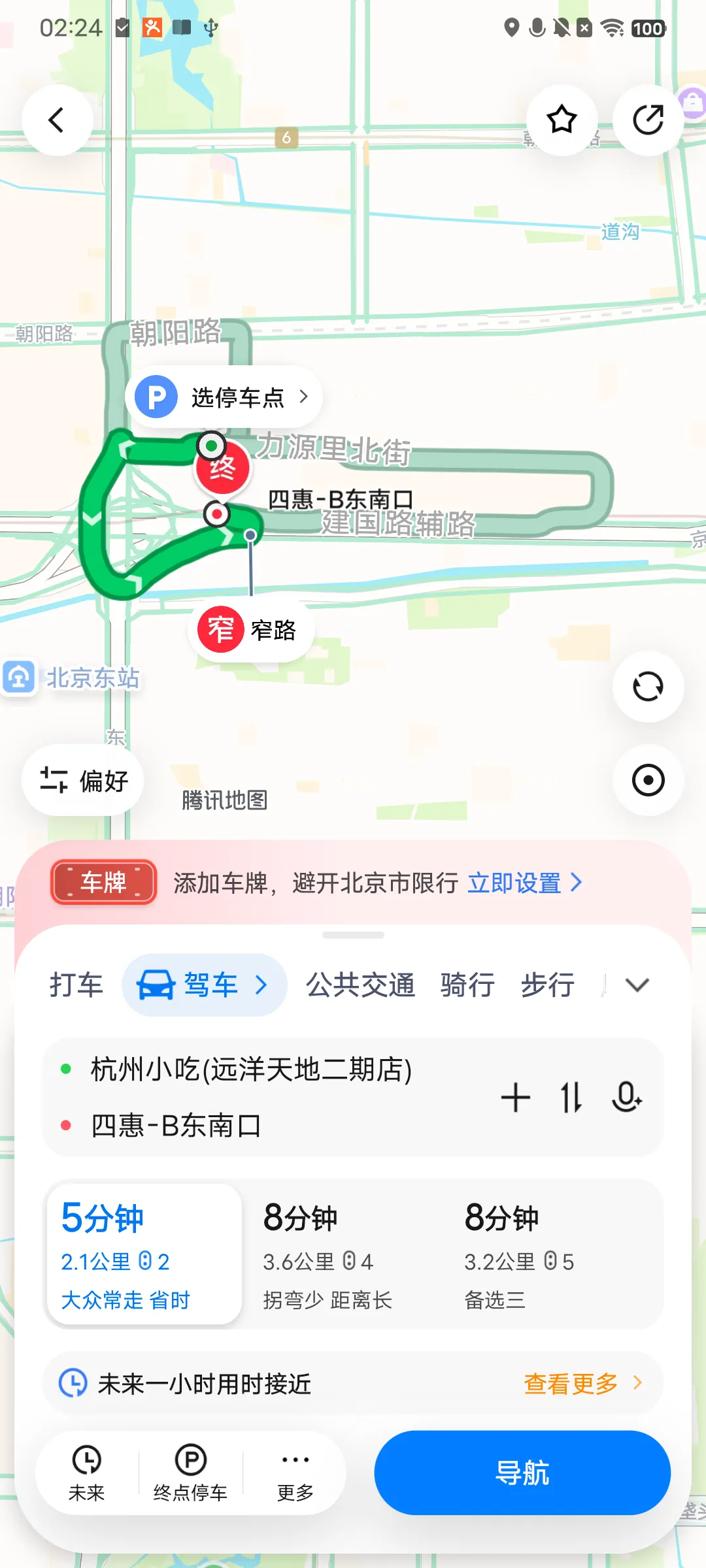
Task: Open 偏好 route preferences
Action: pos(83,780)
